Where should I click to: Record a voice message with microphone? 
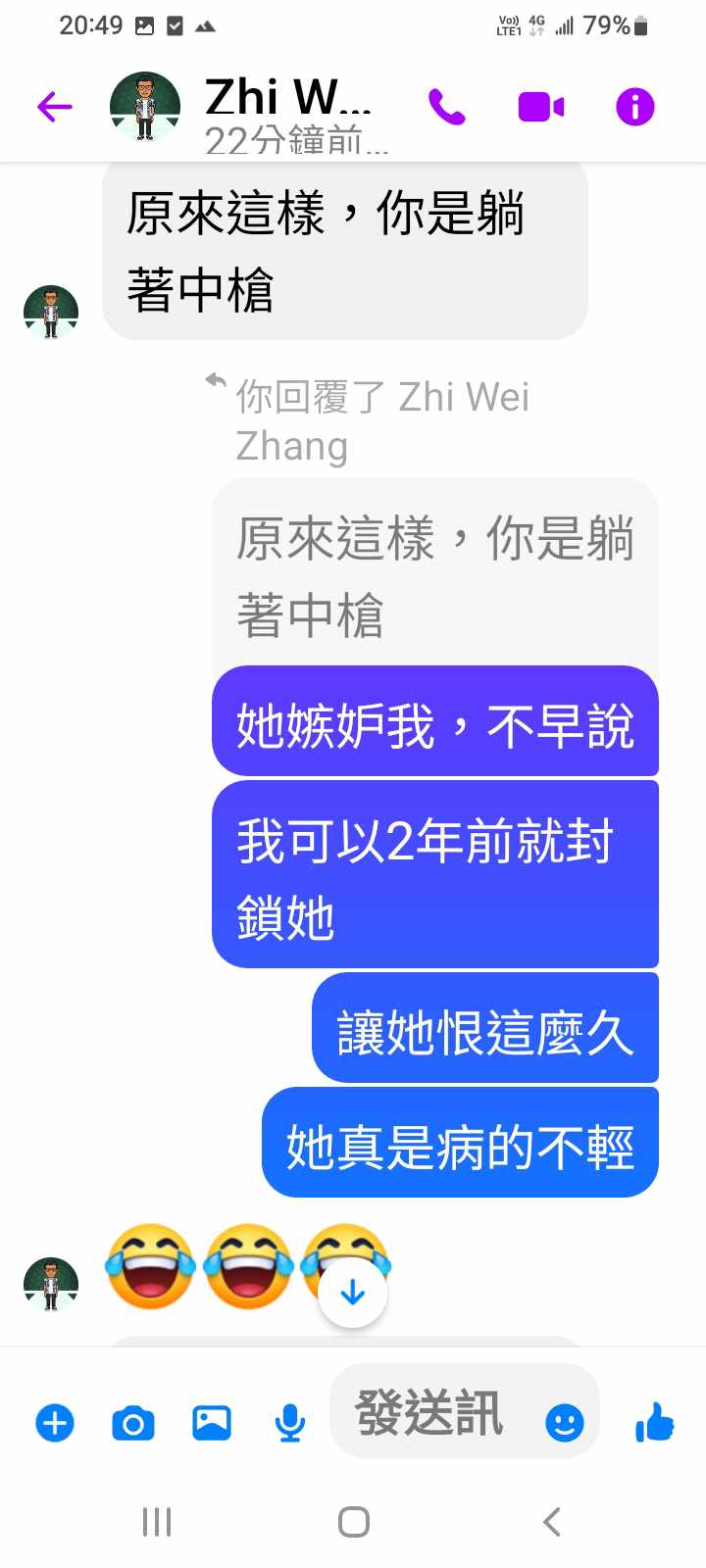tap(289, 1422)
